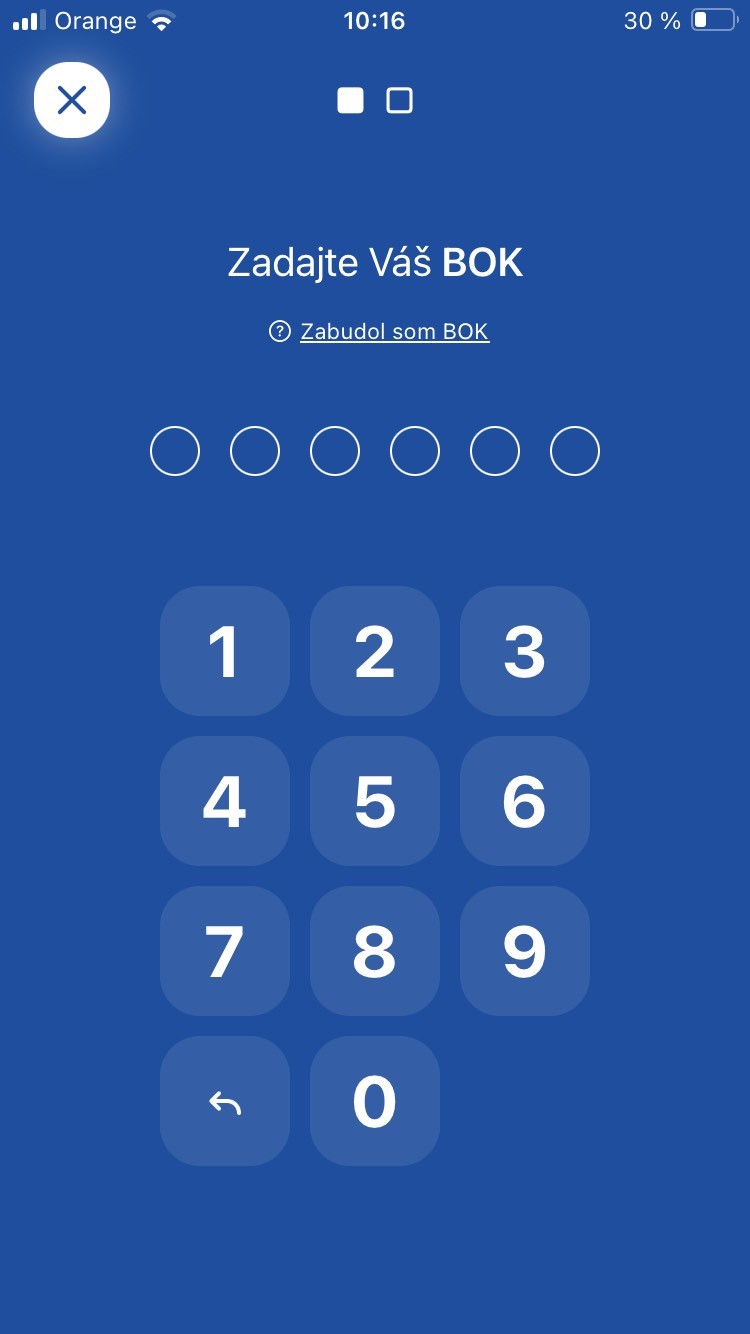Image resolution: width=750 pixels, height=1334 pixels.
Task: Enter digit 0 on the keypad
Action: point(375,1101)
